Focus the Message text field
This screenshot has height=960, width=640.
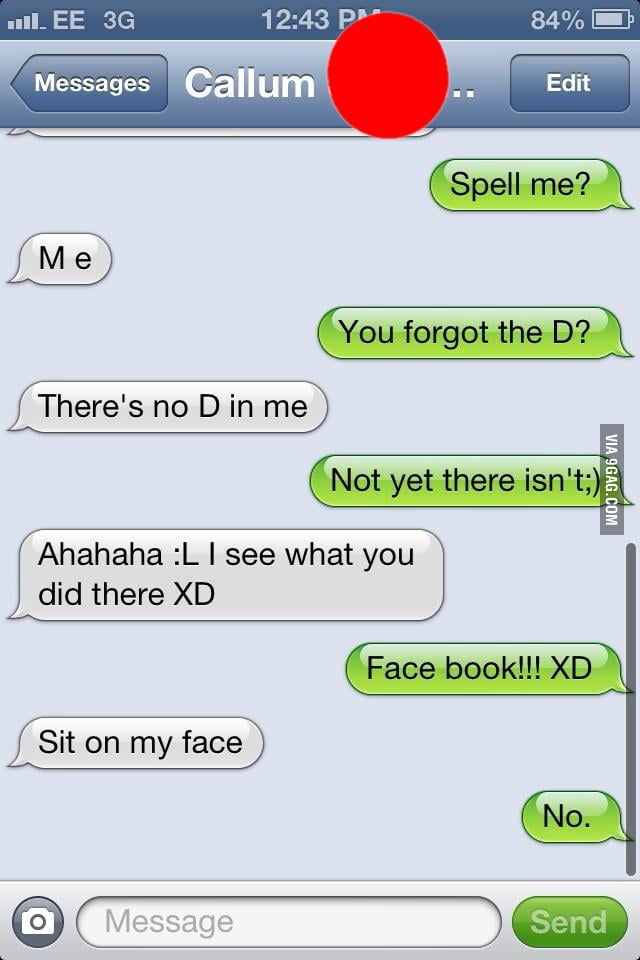(288, 921)
